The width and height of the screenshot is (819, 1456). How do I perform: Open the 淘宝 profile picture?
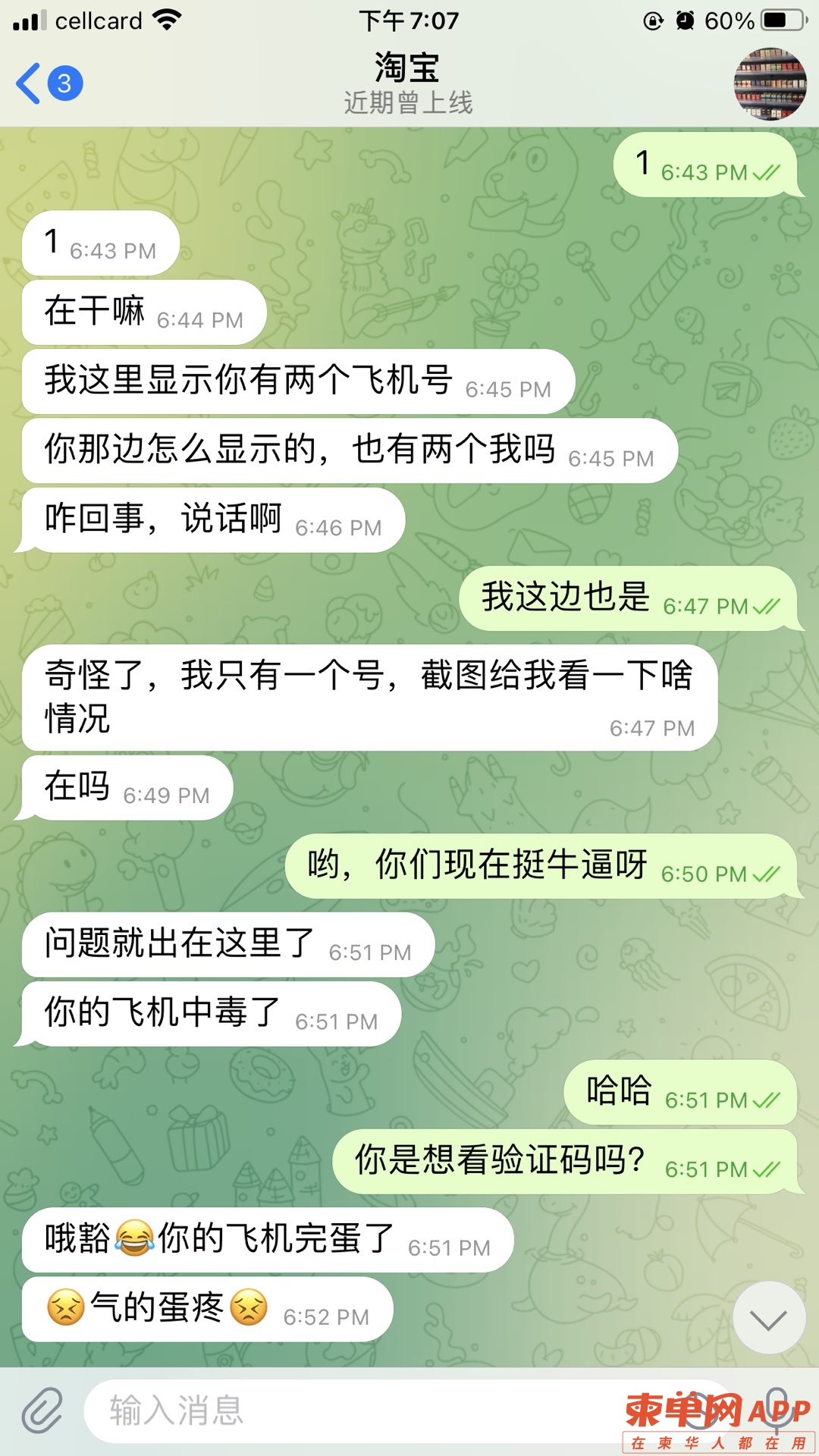tap(770, 84)
